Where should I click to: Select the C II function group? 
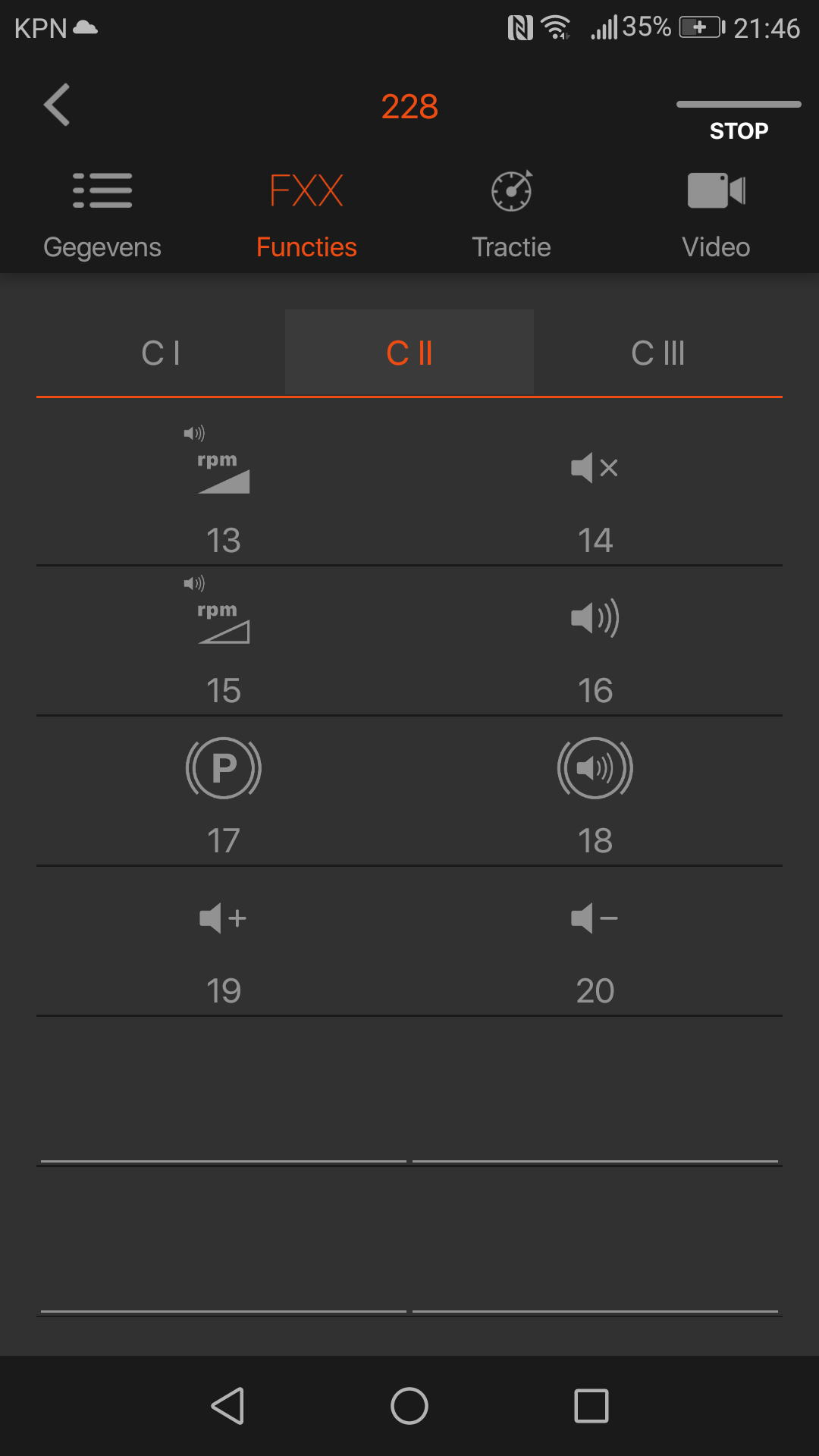click(409, 353)
